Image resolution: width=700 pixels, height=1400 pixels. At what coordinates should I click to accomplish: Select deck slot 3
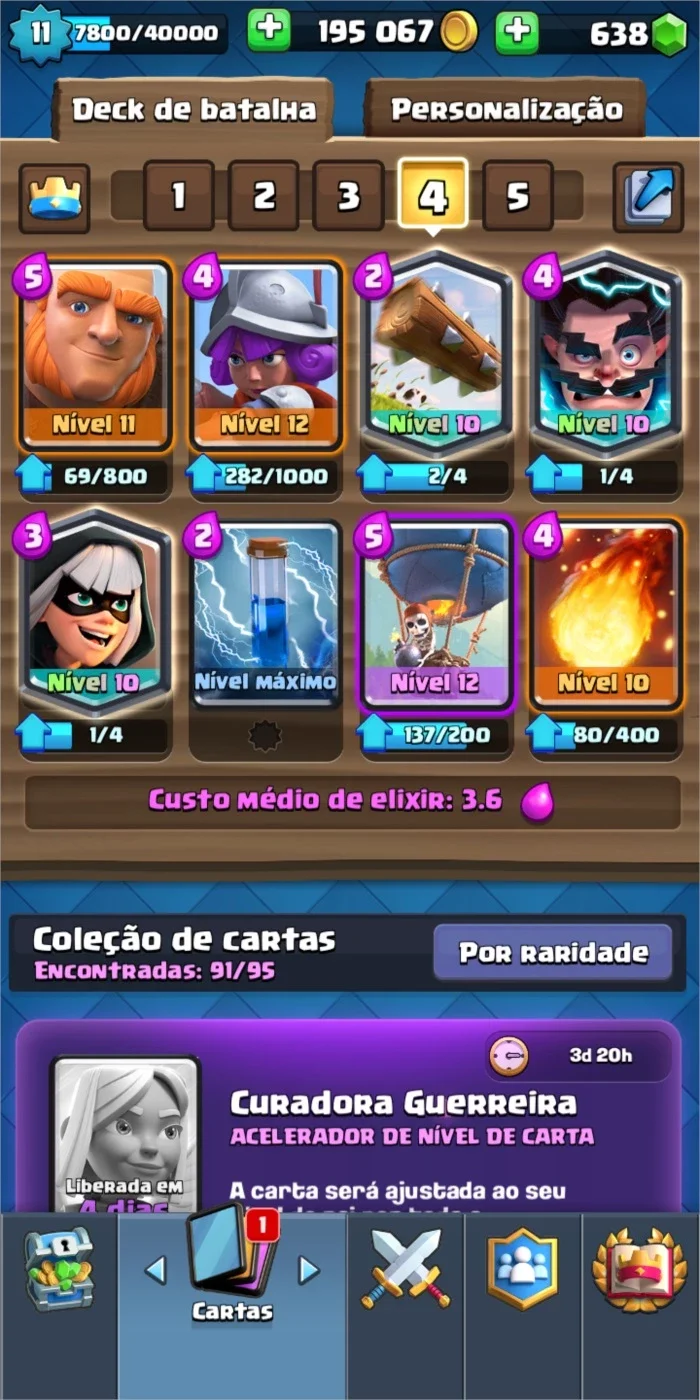click(x=348, y=195)
